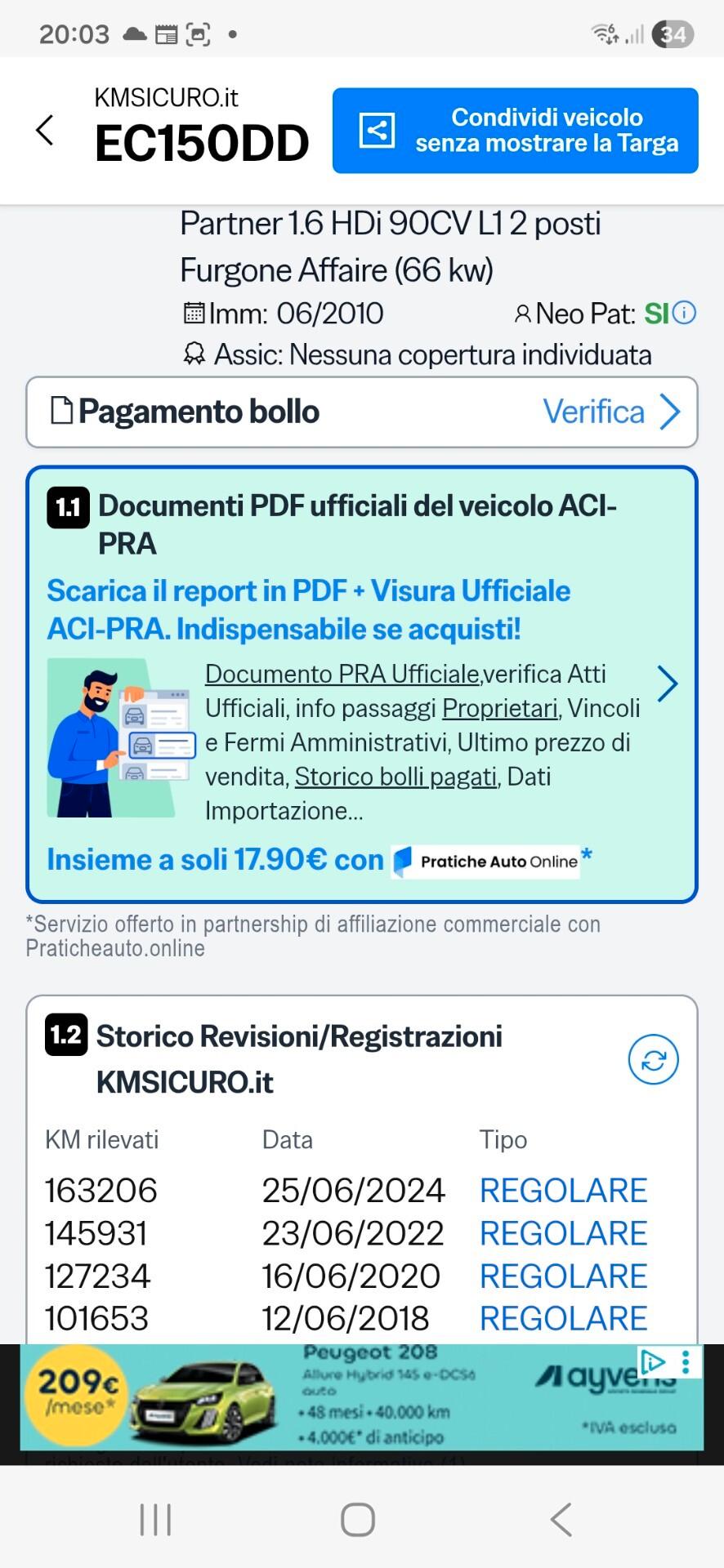The height and width of the screenshot is (1568, 724).
Task: Tap the document icon beside Pagamento bollo
Action: [x=61, y=412]
